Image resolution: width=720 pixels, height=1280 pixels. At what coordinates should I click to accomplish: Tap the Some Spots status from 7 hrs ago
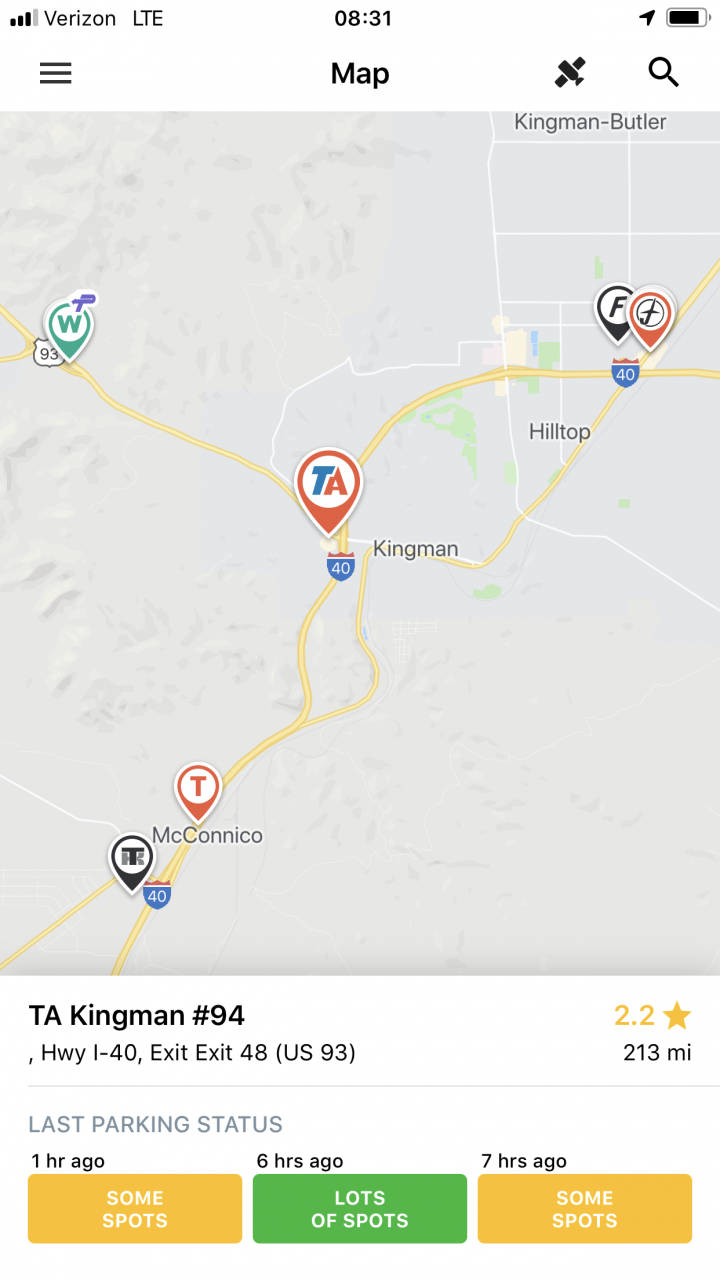[585, 1208]
